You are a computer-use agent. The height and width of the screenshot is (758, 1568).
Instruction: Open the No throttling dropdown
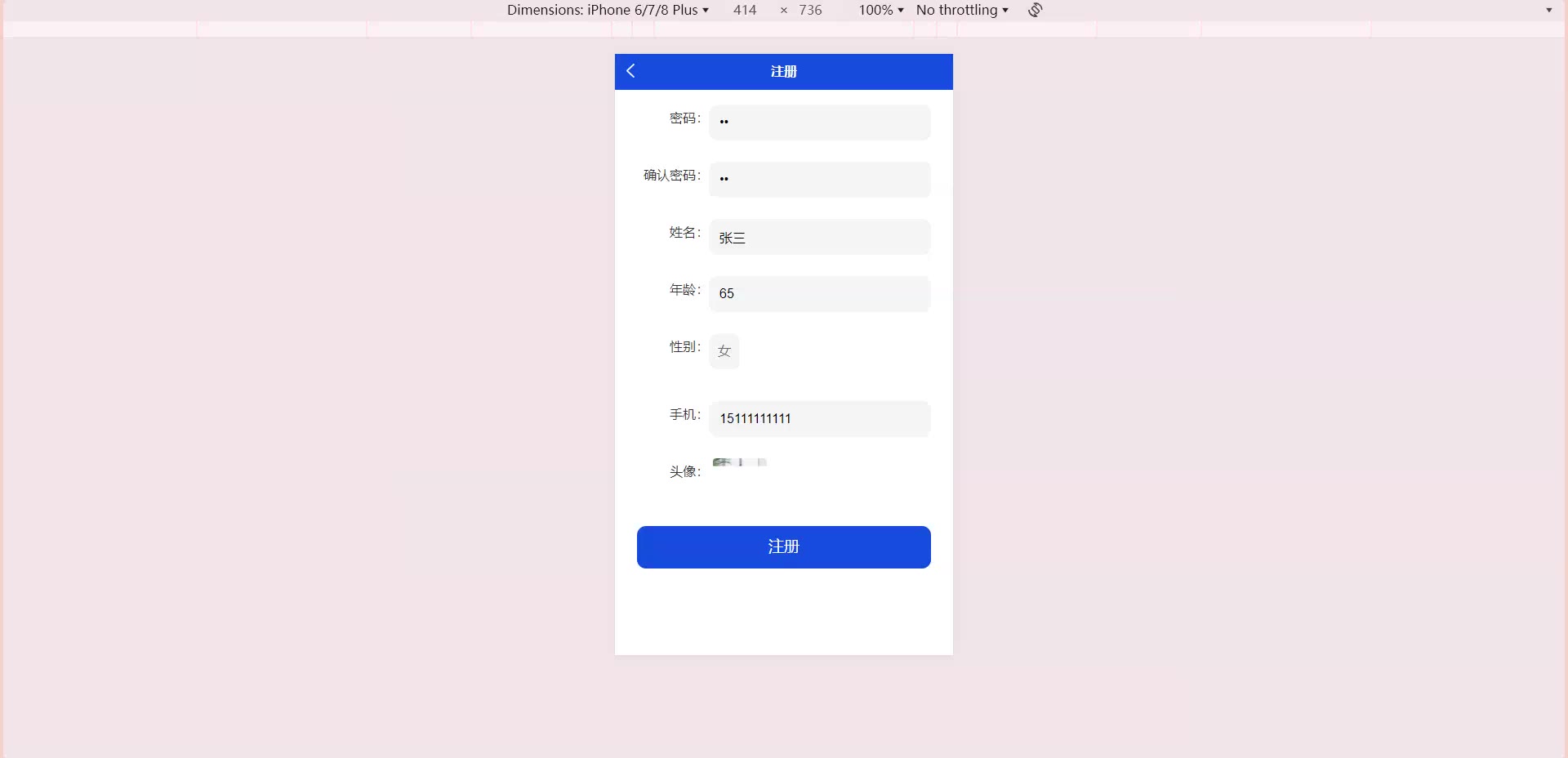[962, 10]
